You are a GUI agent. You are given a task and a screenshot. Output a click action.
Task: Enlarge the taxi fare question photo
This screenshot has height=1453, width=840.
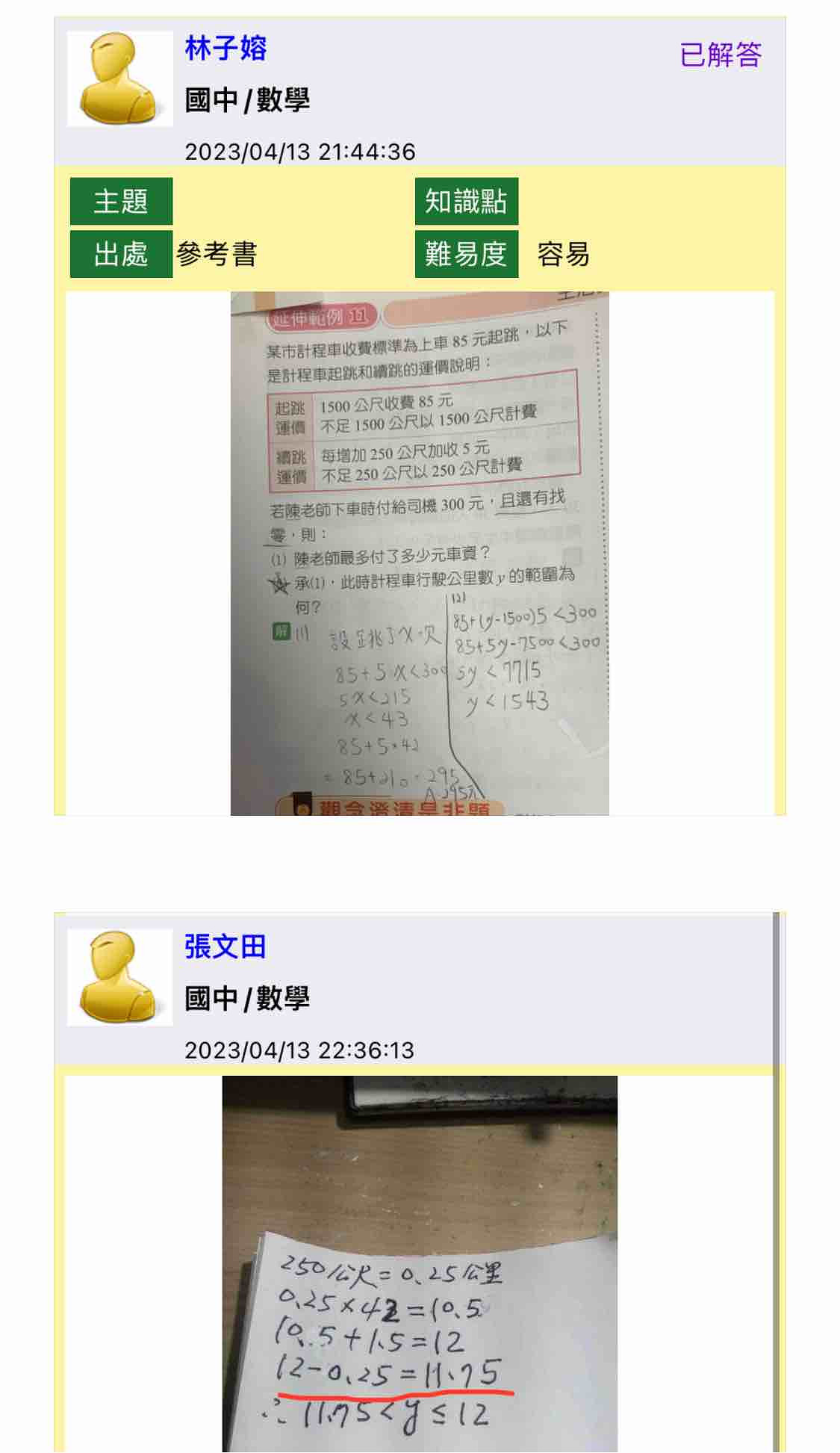click(x=420, y=553)
